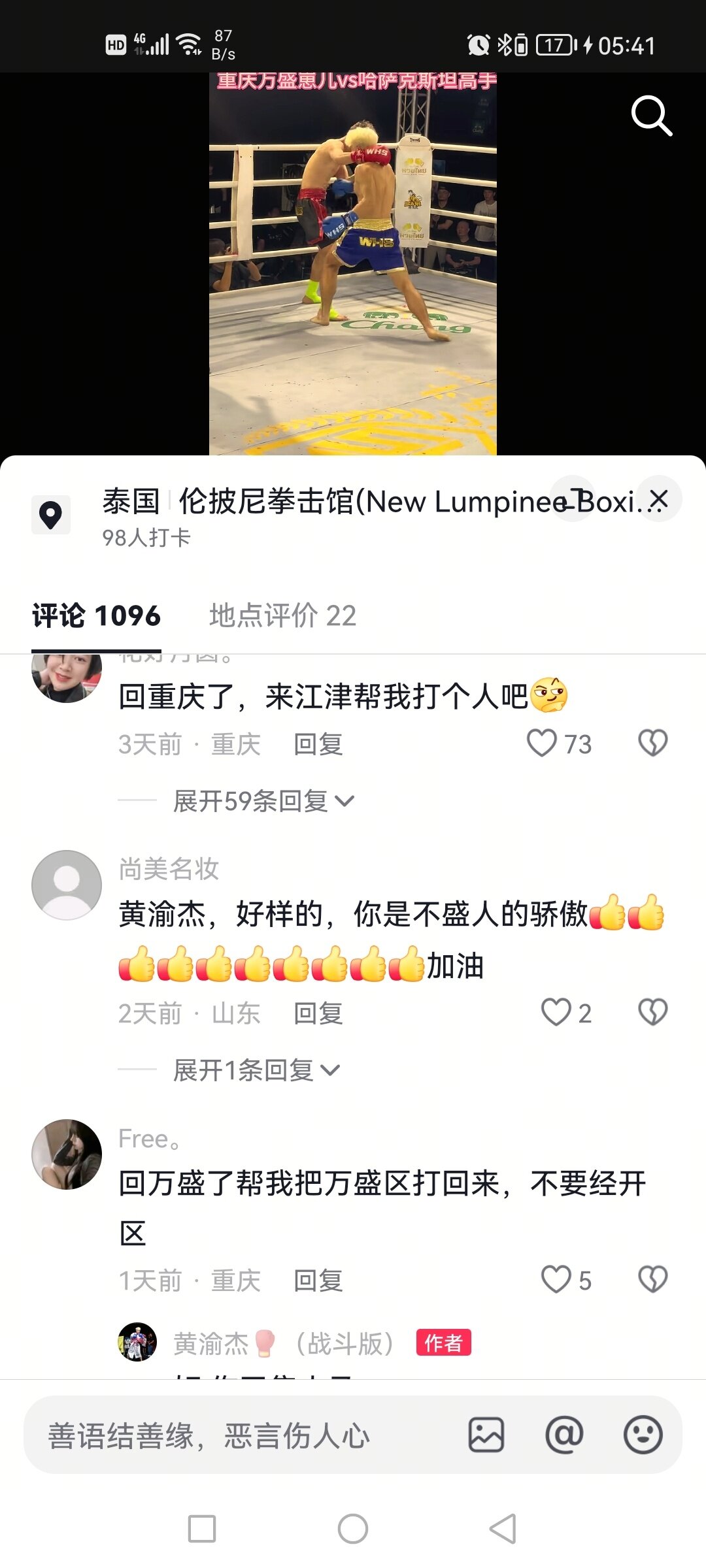706x1568 pixels.
Task: Select the 评论 1096 tab
Action: tap(97, 615)
